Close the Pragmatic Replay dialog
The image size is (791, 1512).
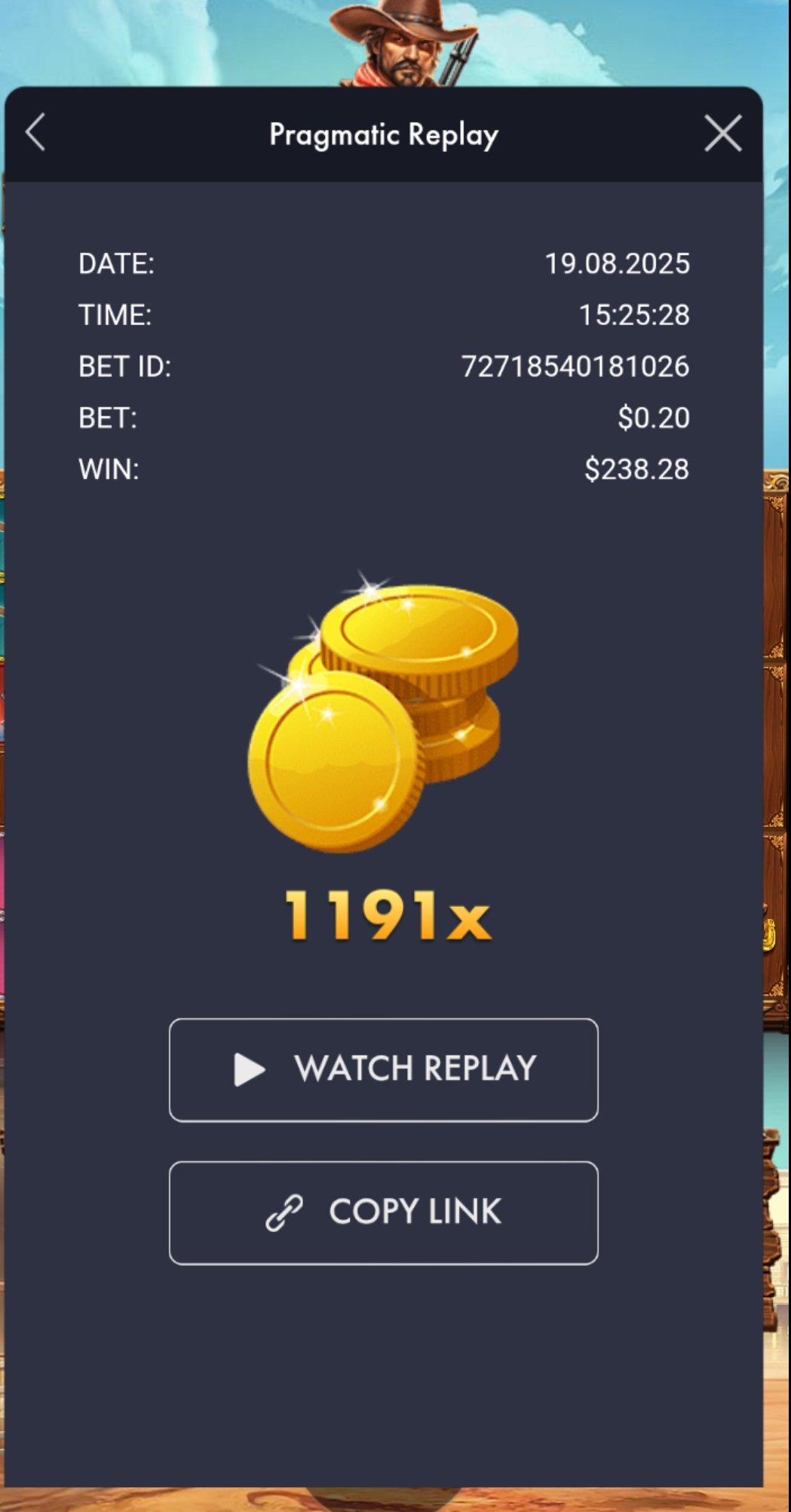pos(722,134)
